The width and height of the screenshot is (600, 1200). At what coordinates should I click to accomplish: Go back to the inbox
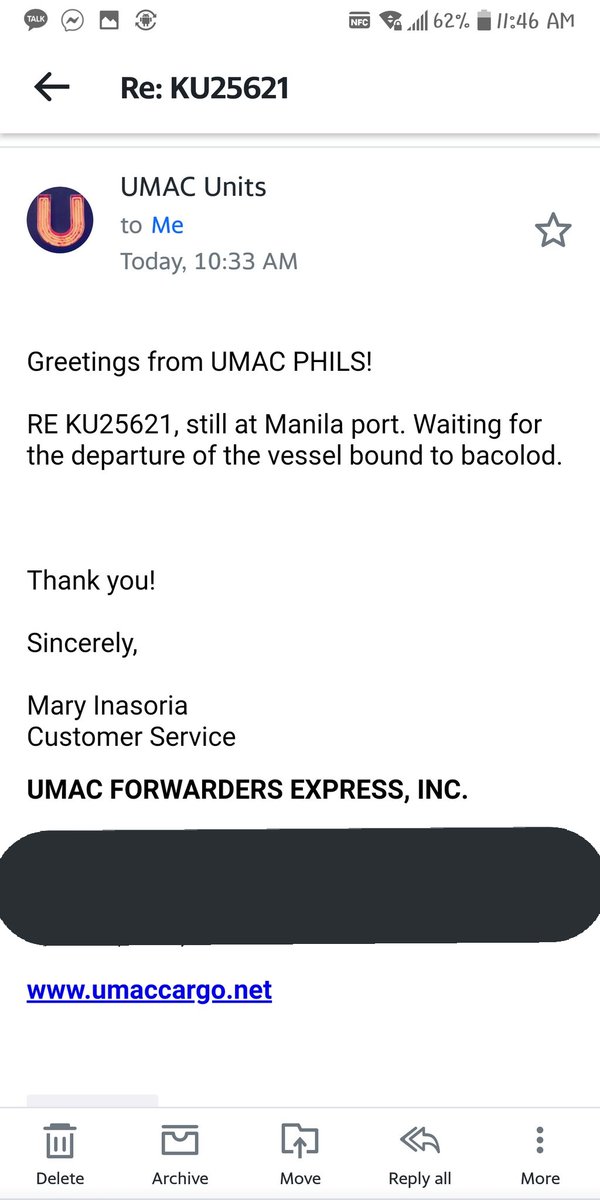click(51, 88)
